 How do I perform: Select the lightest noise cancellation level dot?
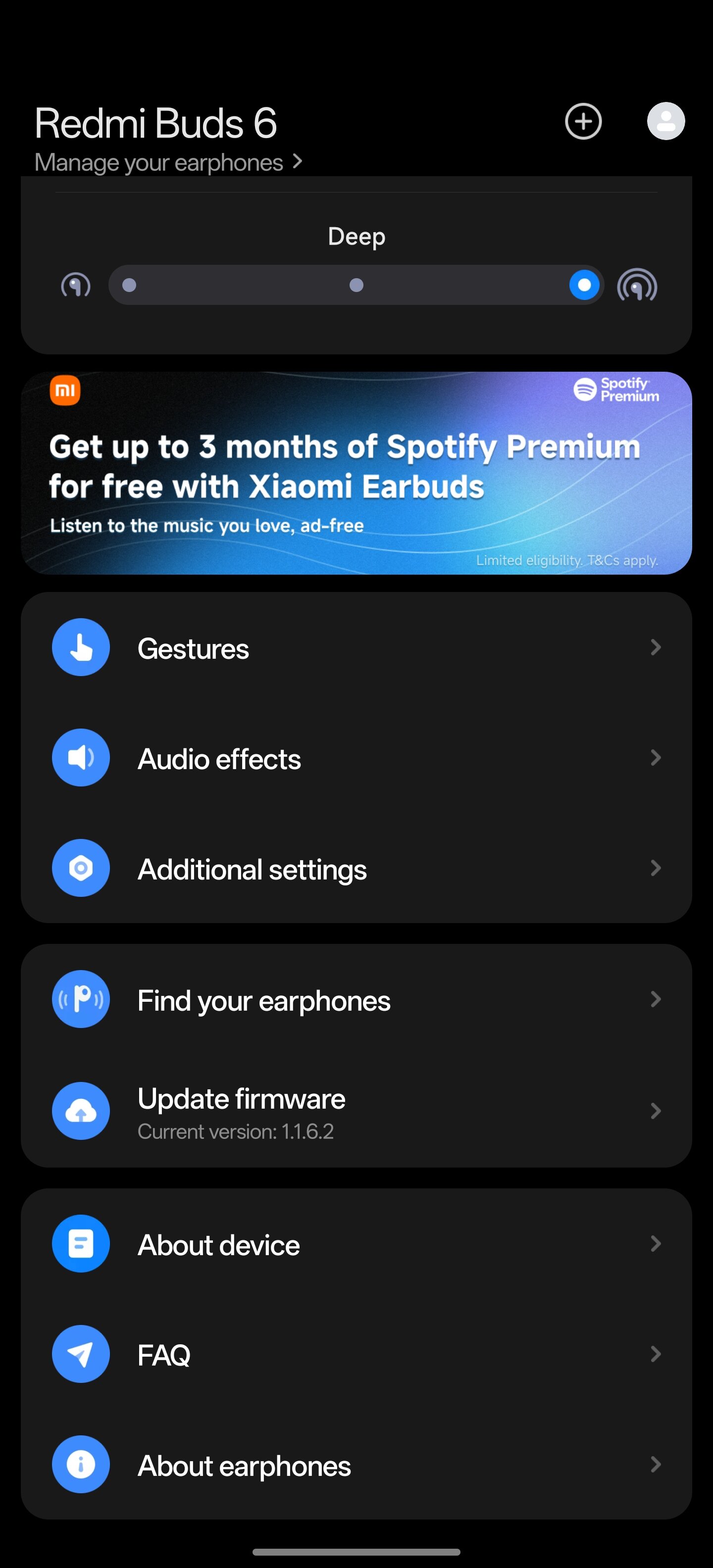click(129, 285)
